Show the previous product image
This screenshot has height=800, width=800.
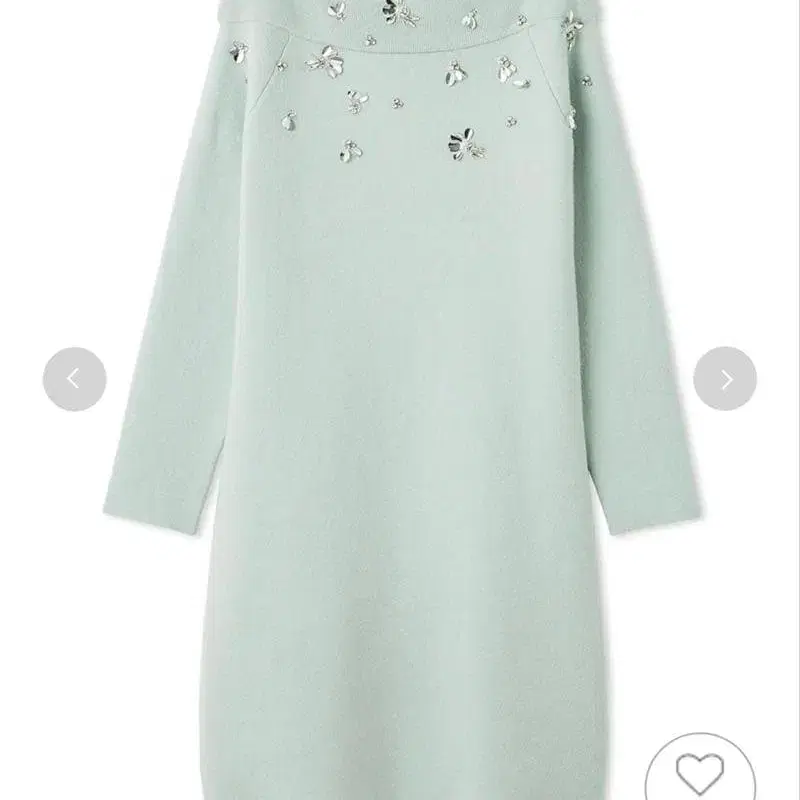(74, 378)
